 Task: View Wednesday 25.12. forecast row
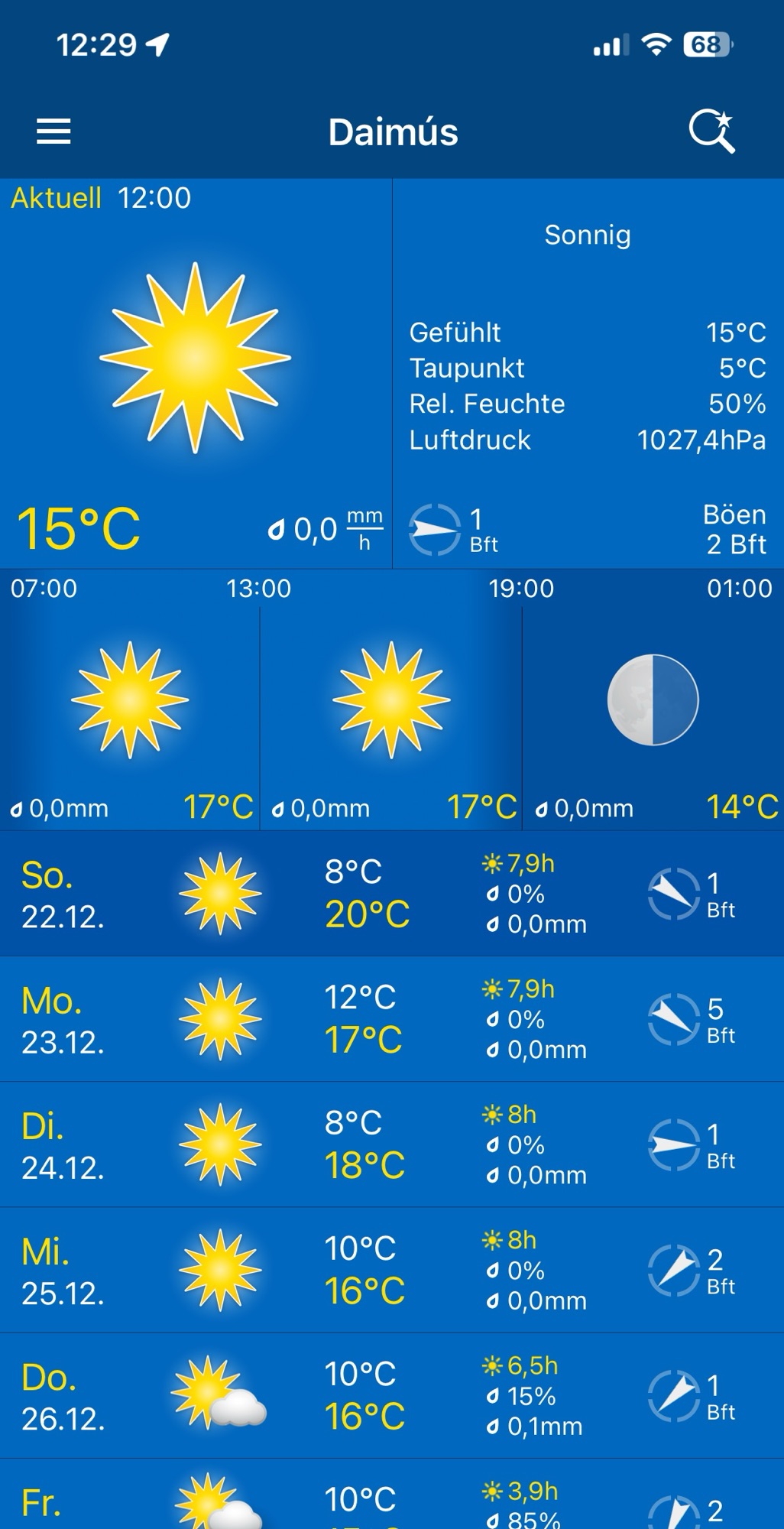(x=391, y=1269)
